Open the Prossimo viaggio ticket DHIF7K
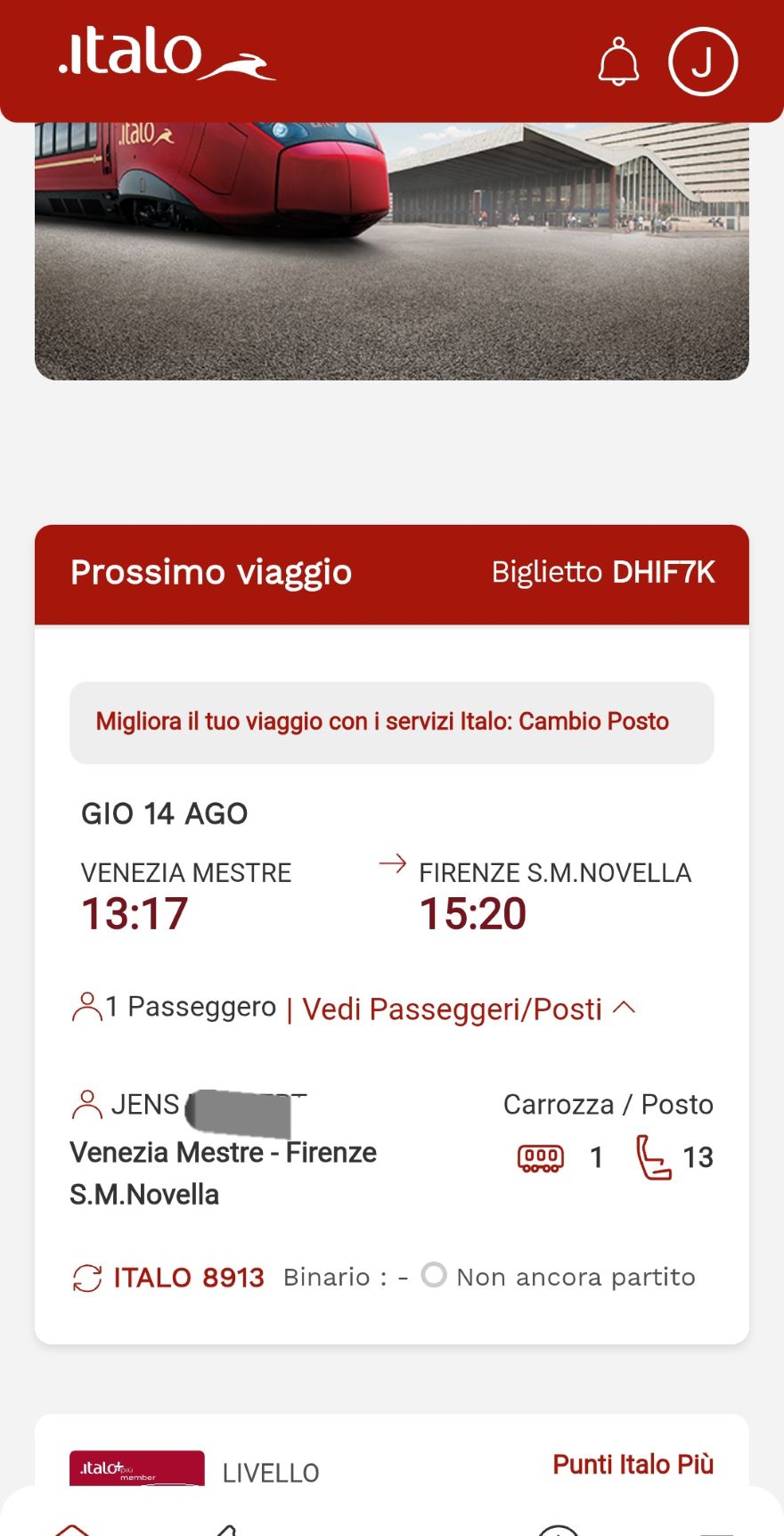This screenshot has width=784, height=1536. [x=392, y=574]
